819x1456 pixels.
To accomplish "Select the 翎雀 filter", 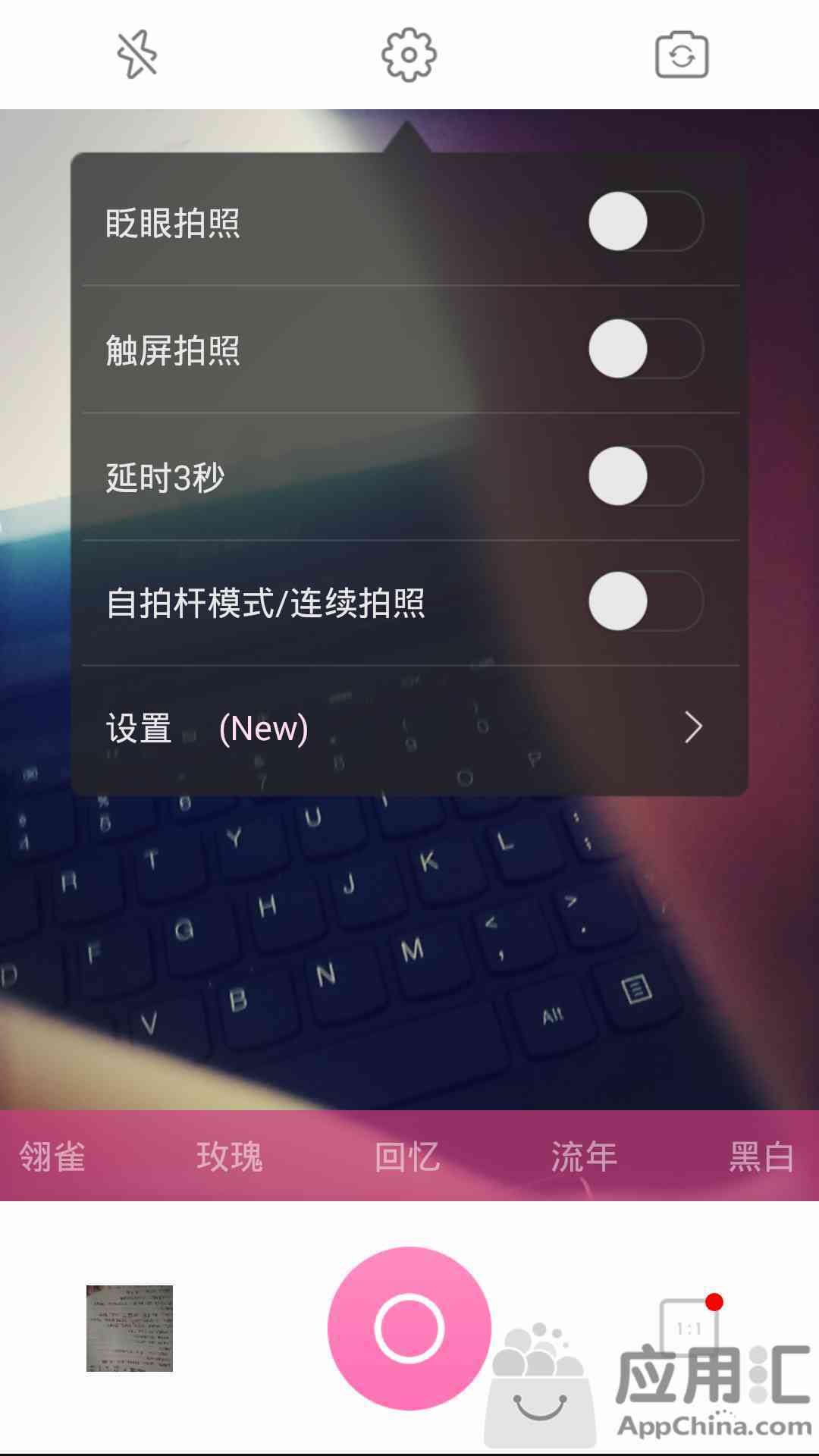I will (x=52, y=1156).
